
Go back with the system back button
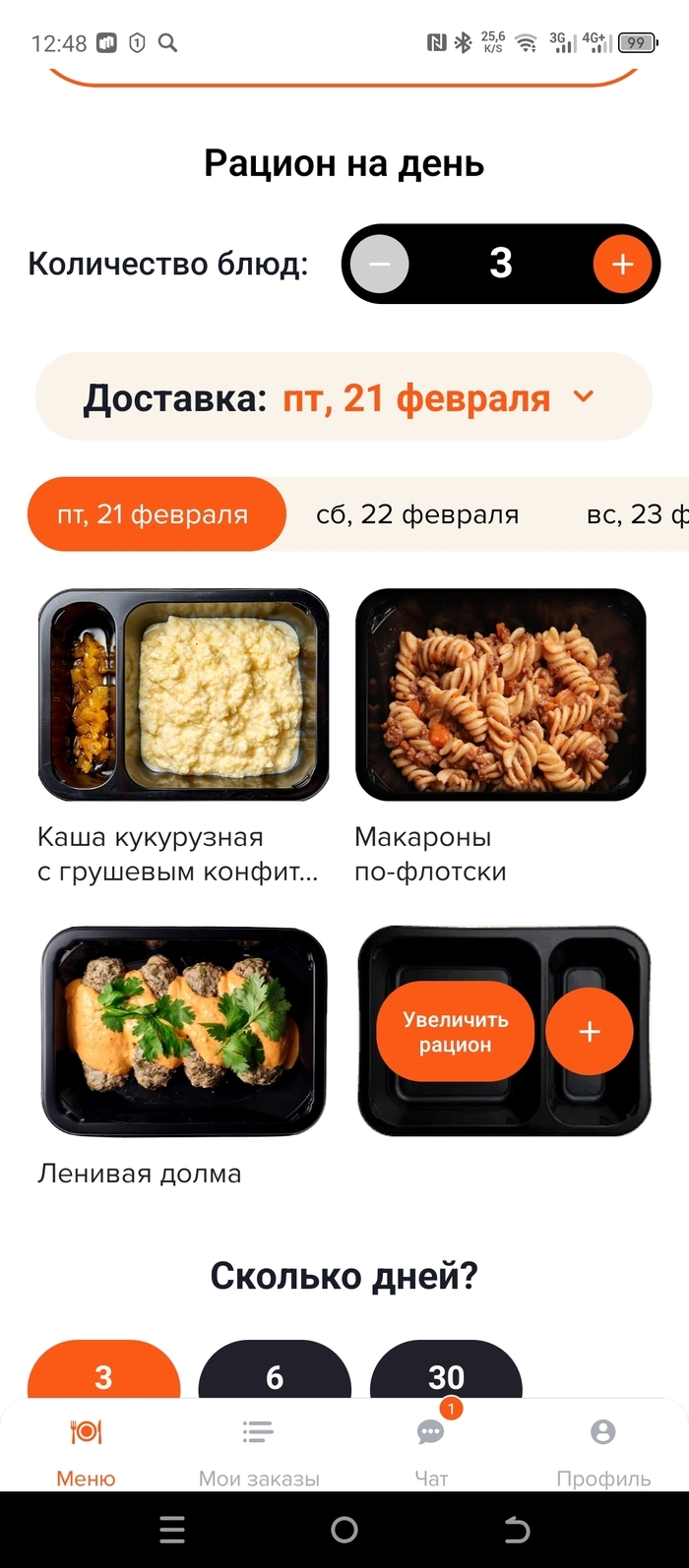pyautogui.click(x=517, y=1530)
